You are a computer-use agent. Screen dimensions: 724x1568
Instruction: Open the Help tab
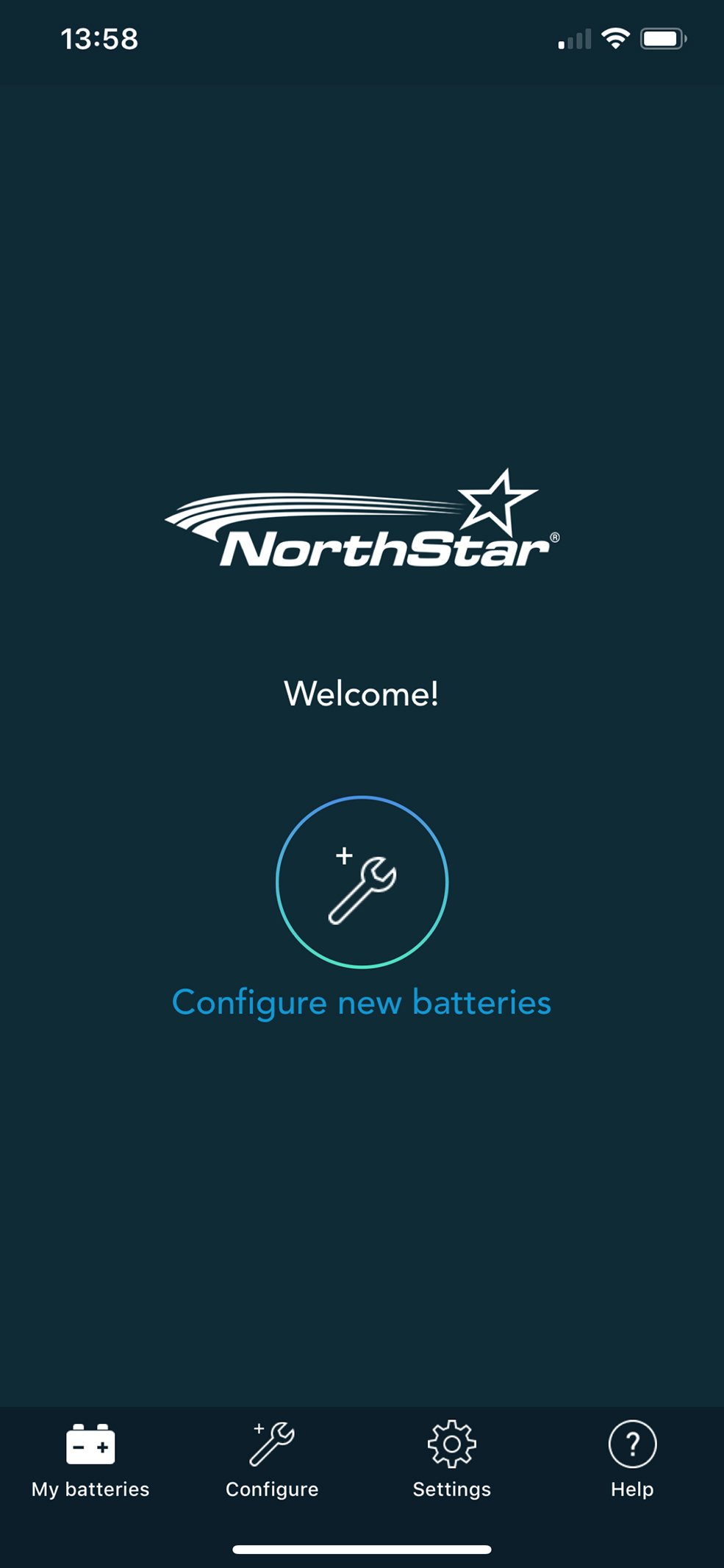(631, 1458)
